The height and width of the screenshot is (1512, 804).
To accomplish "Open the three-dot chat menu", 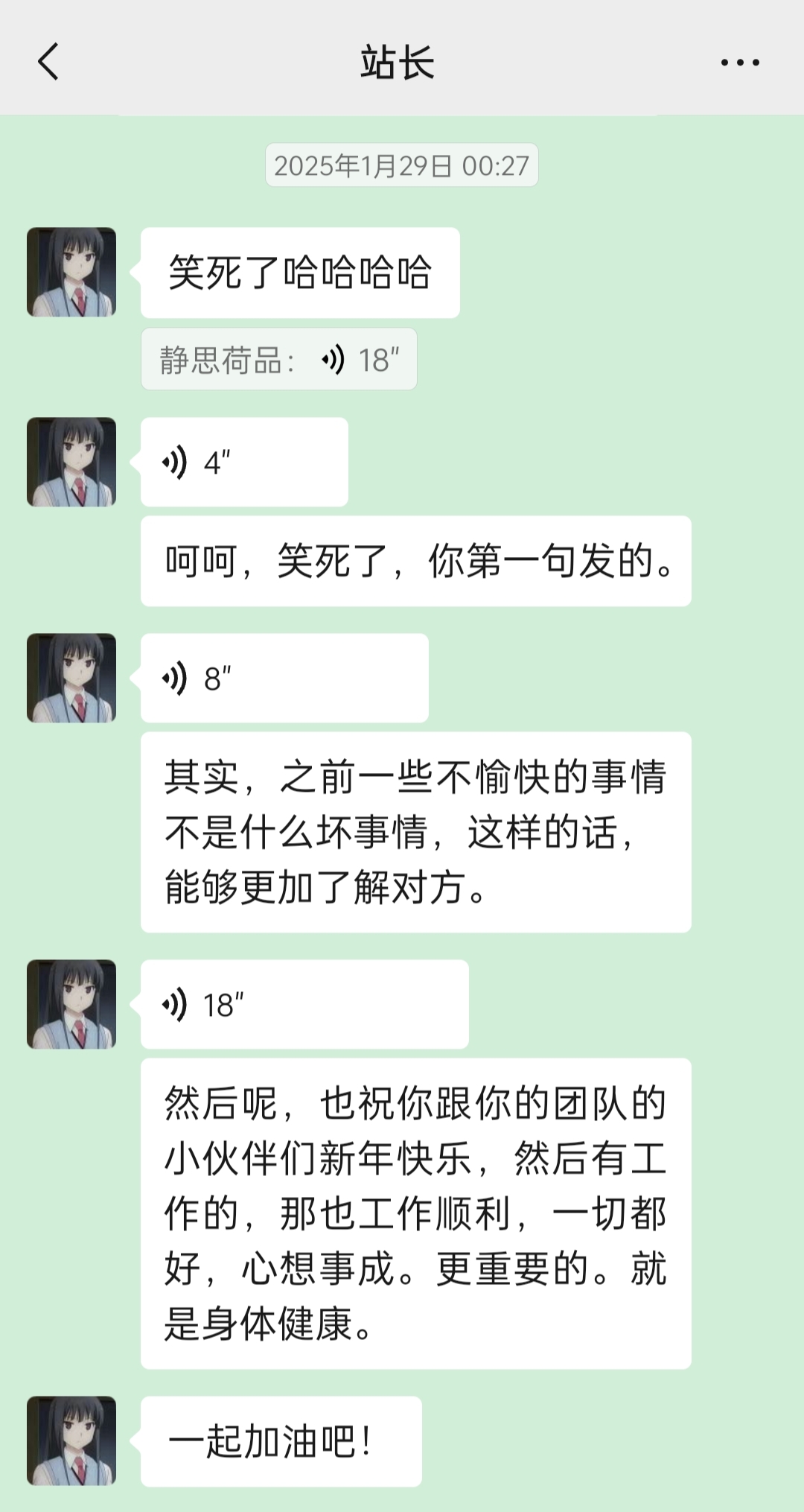I will tap(739, 63).
